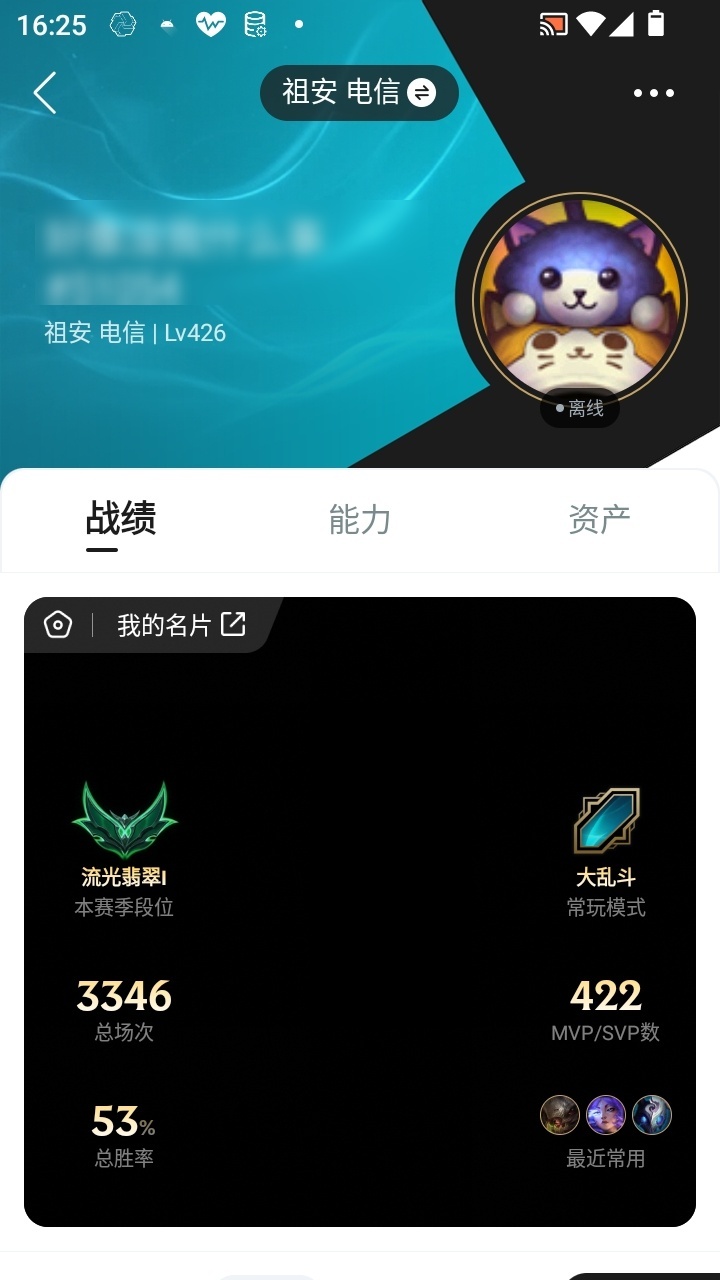Go back using the top-left arrow
The image size is (720, 1280).
(x=45, y=93)
